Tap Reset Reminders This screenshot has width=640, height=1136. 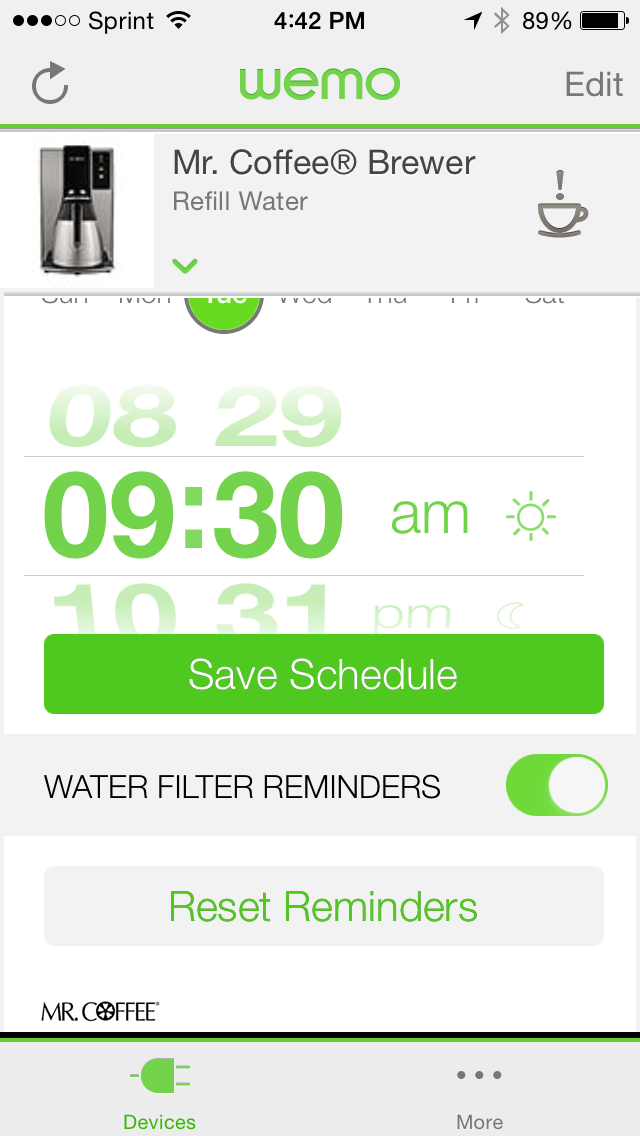point(323,906)
